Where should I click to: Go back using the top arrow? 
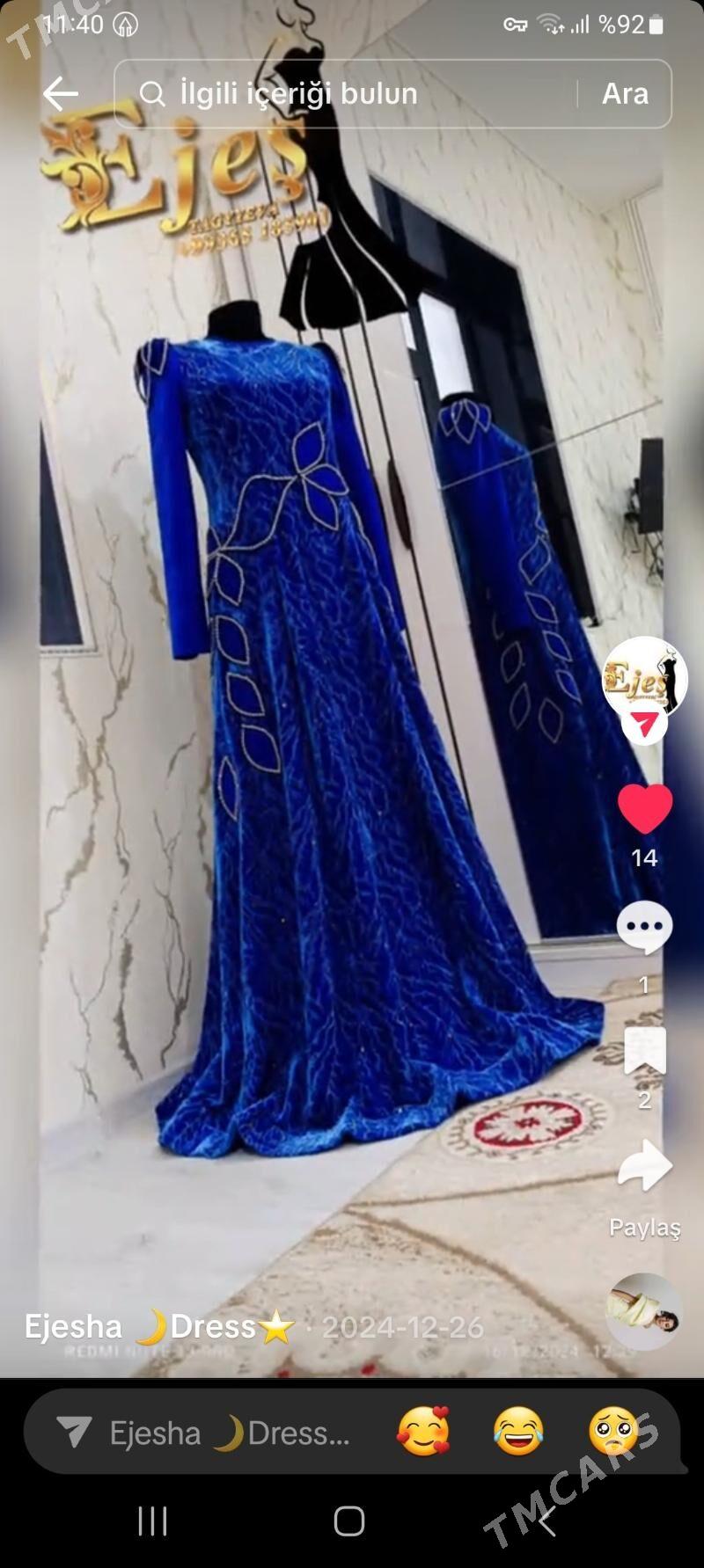[61, 93]
